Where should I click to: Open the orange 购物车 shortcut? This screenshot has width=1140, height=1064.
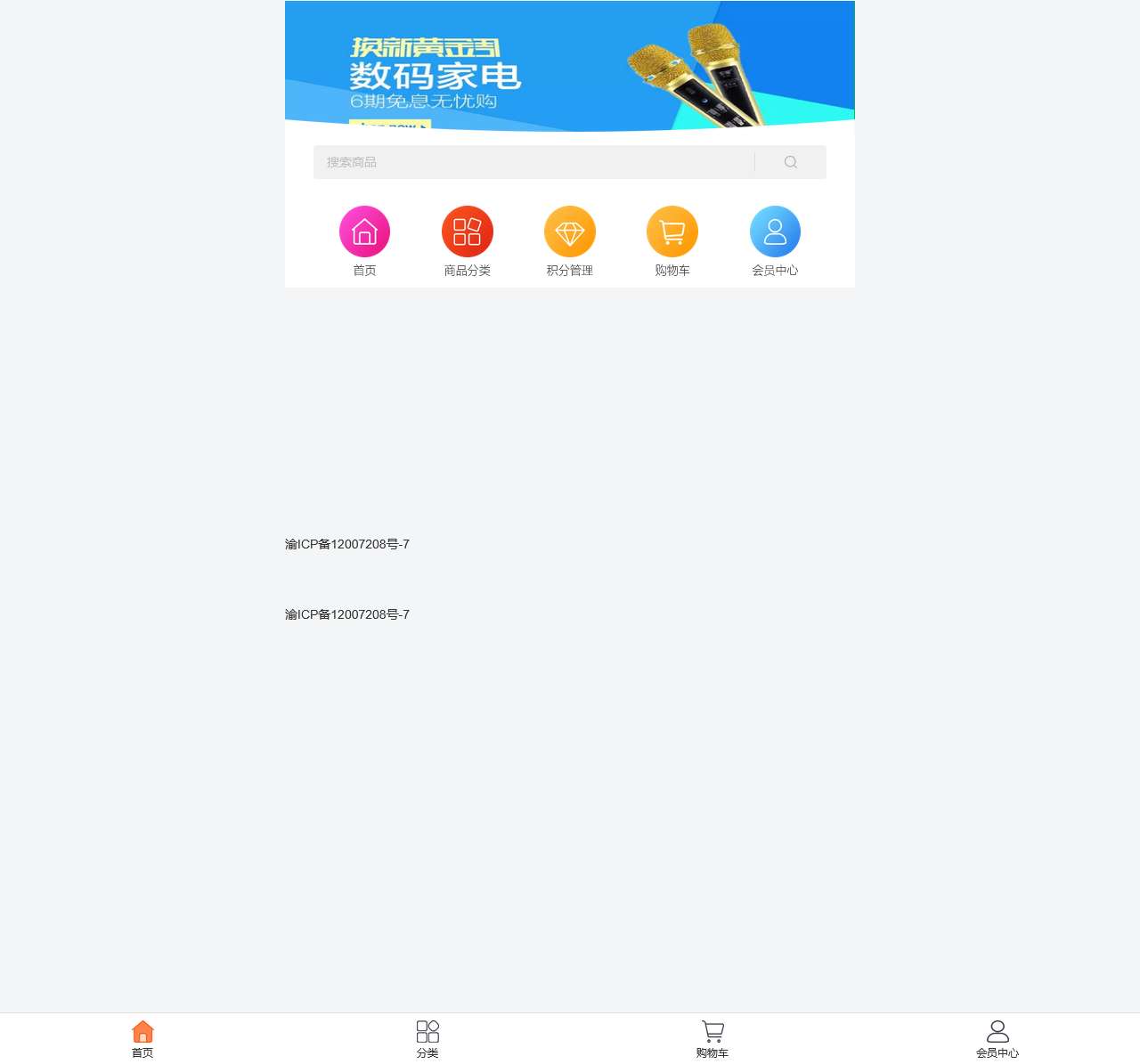tap(672, 232)
